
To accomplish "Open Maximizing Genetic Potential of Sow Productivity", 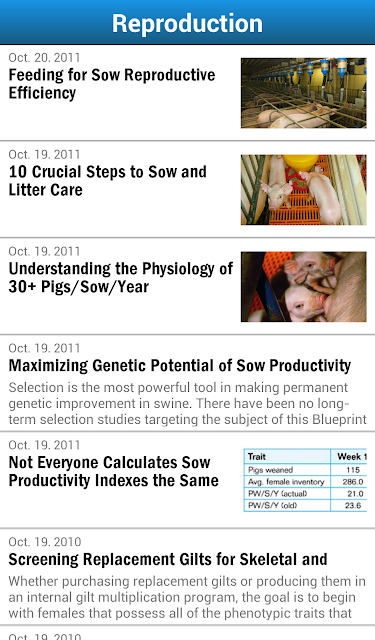I will (187, 383).
